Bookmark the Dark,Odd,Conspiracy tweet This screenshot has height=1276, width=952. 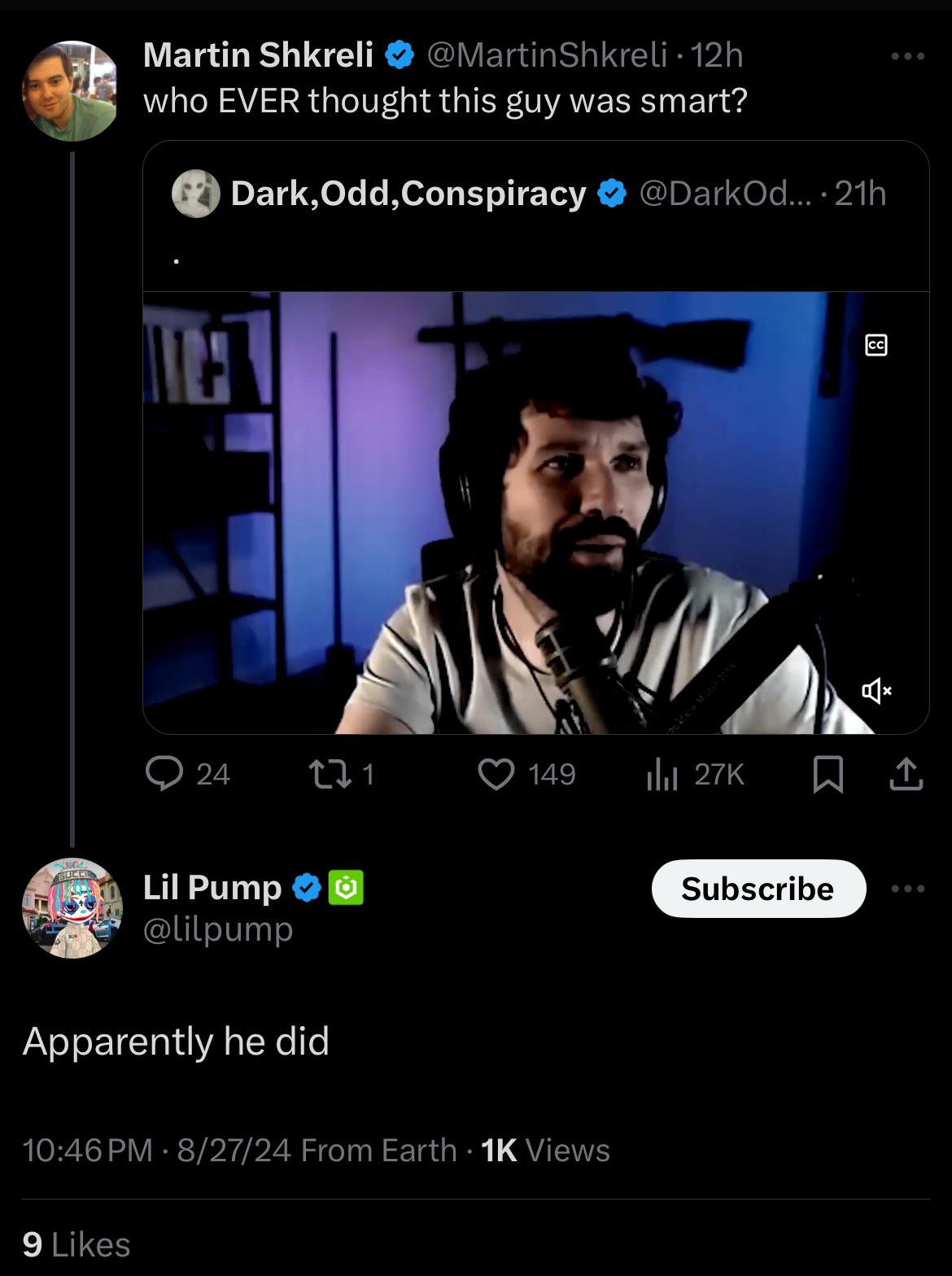827,774
